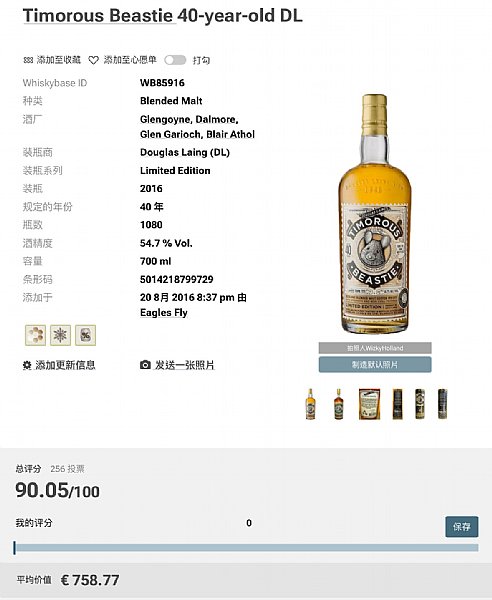Tap 发送一张照片 to send a photo

[x=177, y=365]
